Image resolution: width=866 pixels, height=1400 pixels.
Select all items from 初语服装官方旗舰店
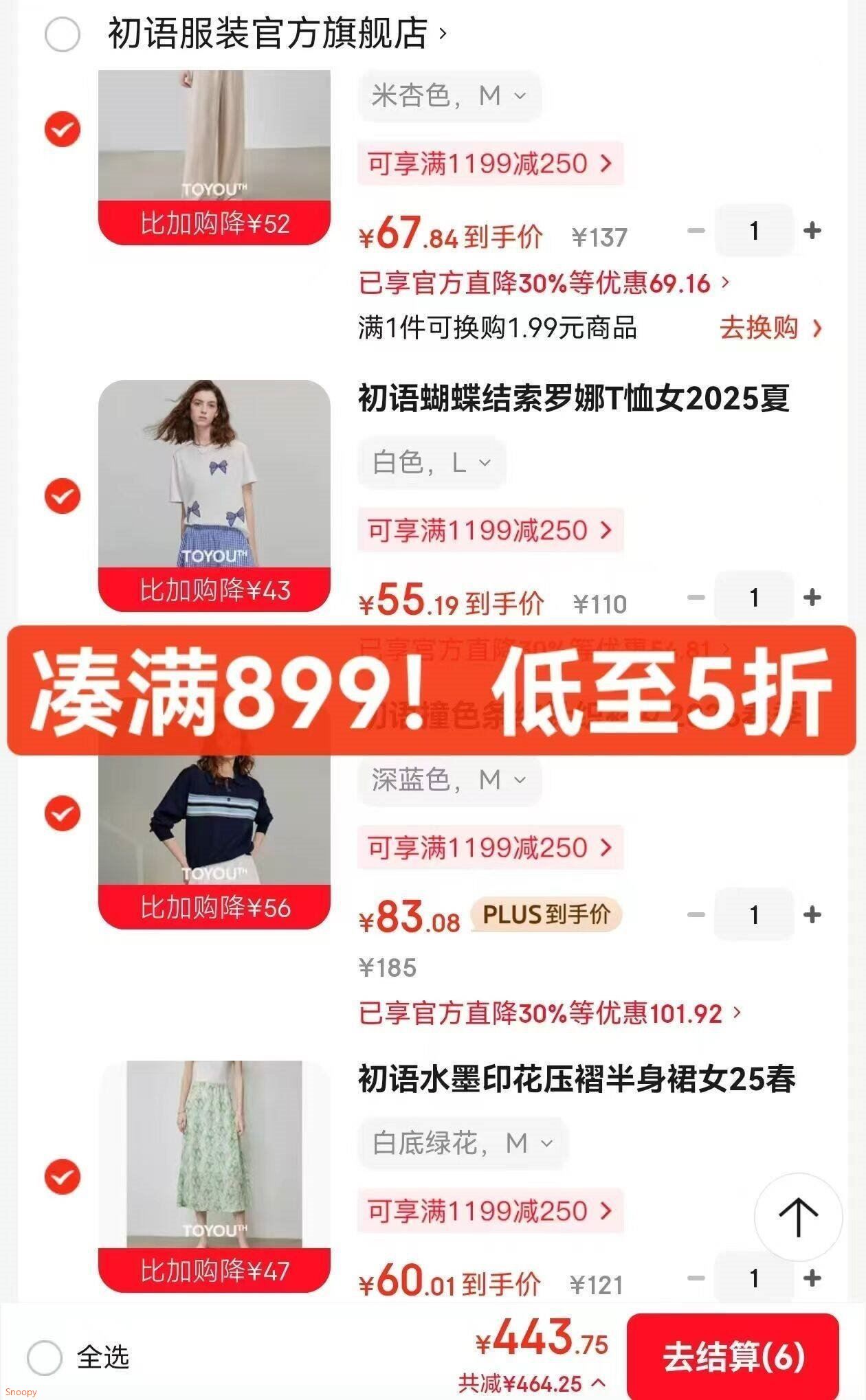[63, 34]
